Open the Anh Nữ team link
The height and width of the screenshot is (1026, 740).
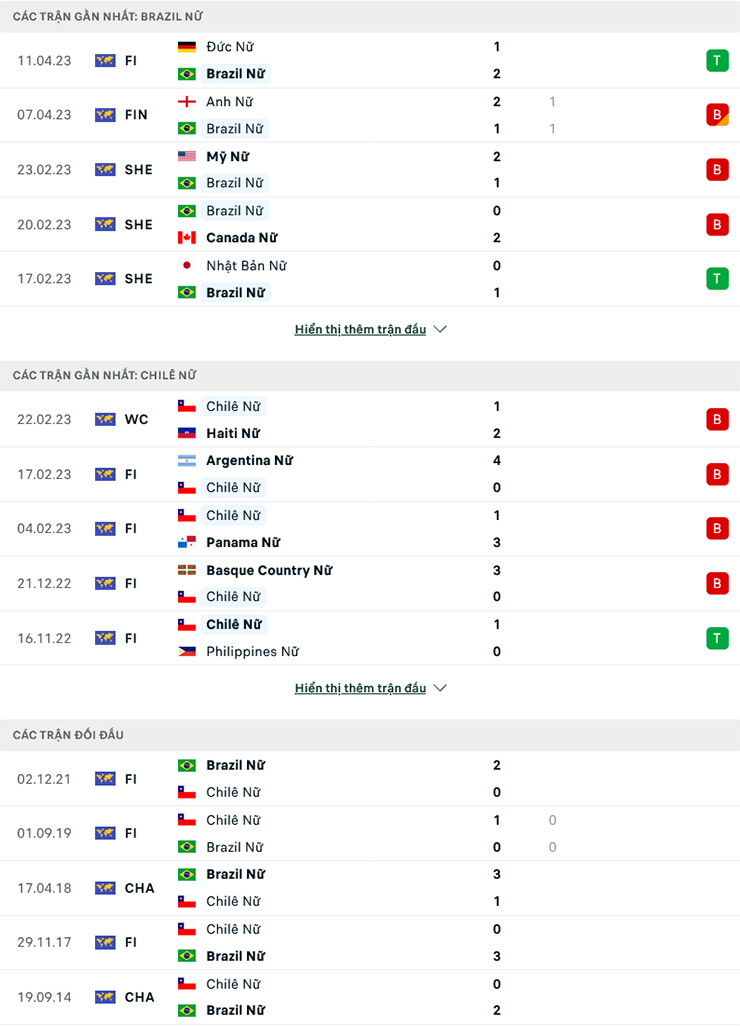(231, 101)
